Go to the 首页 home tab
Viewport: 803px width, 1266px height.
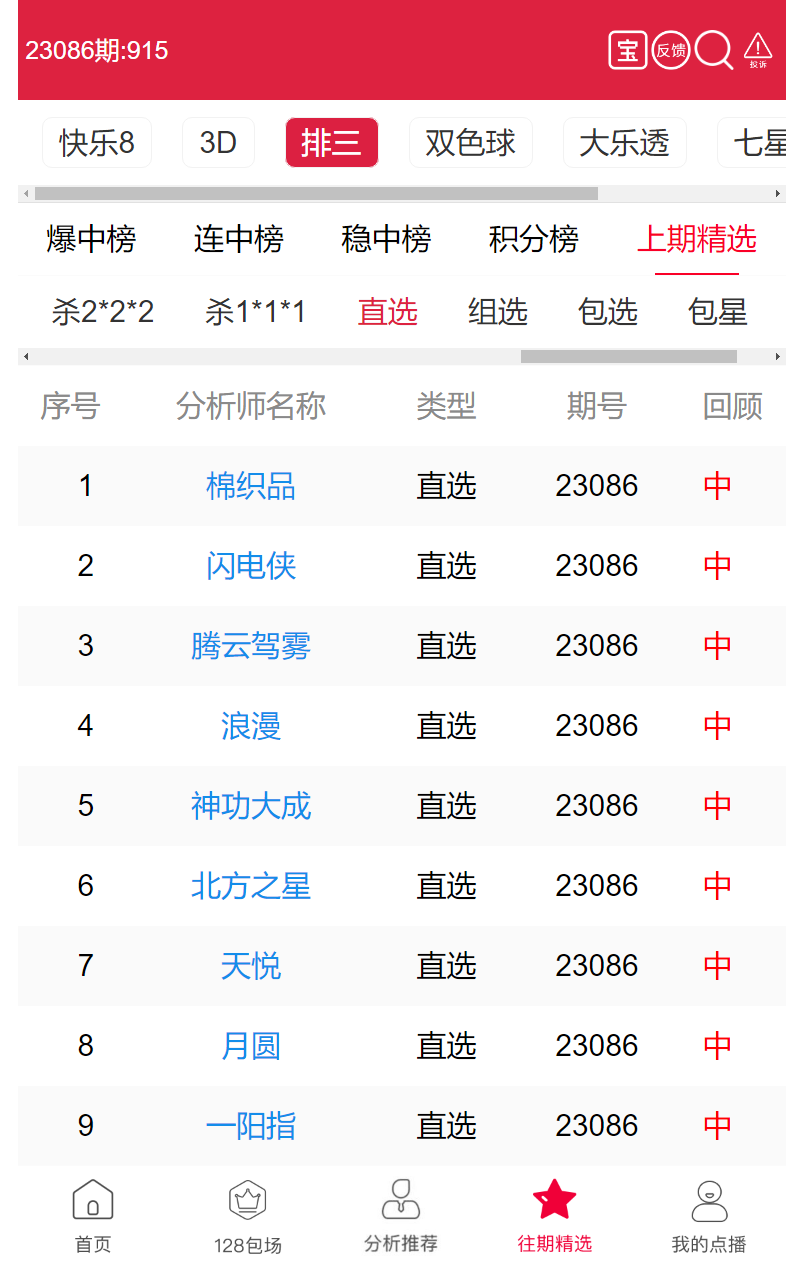[x=93, y=1216]
